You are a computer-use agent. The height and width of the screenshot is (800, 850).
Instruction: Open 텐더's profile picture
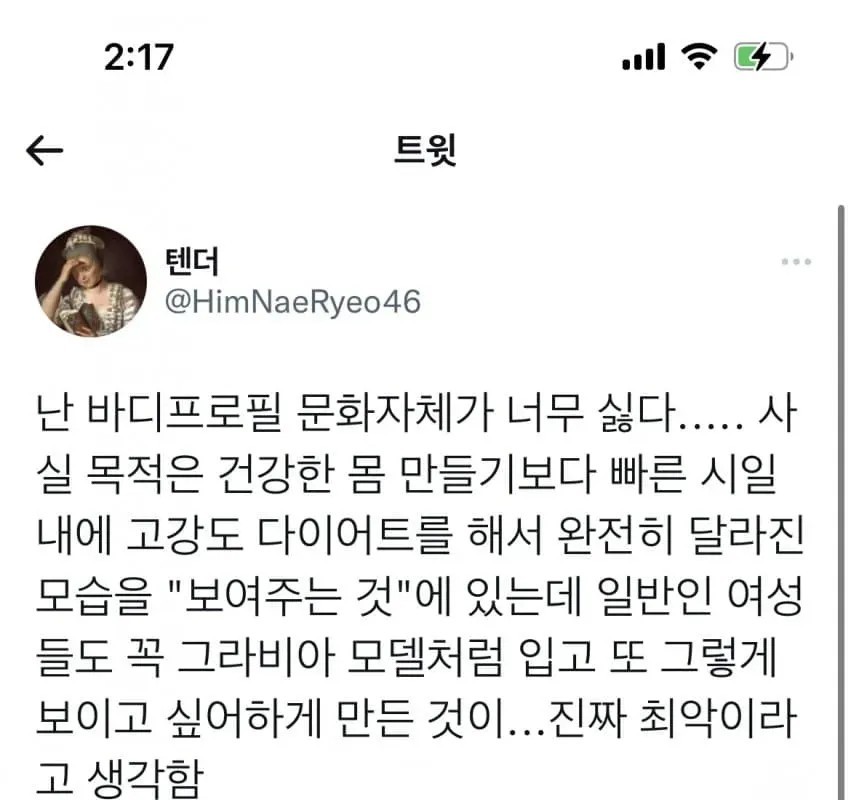(x=91, y=281)
